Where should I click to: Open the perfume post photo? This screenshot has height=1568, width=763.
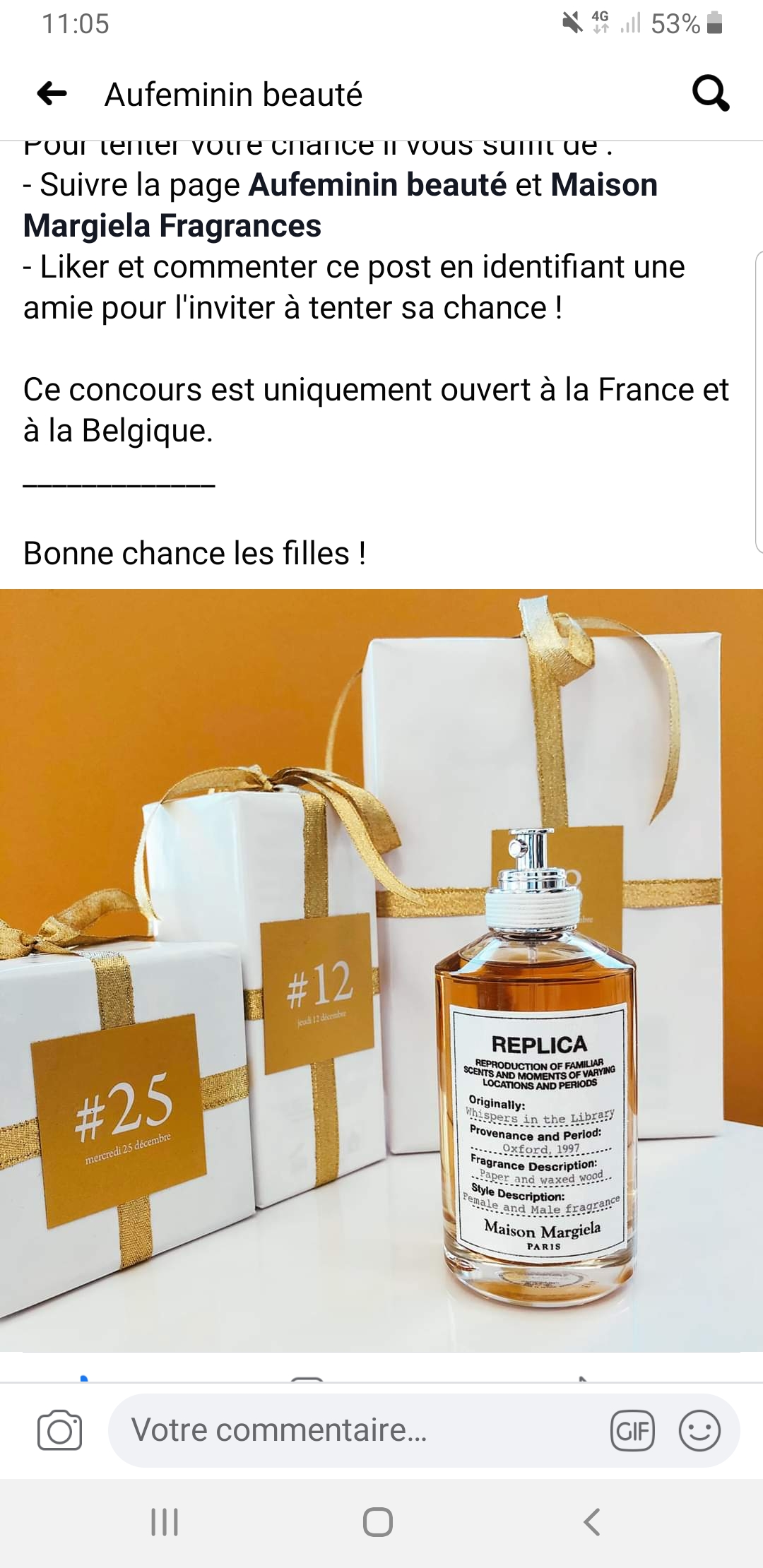[381, 969]
